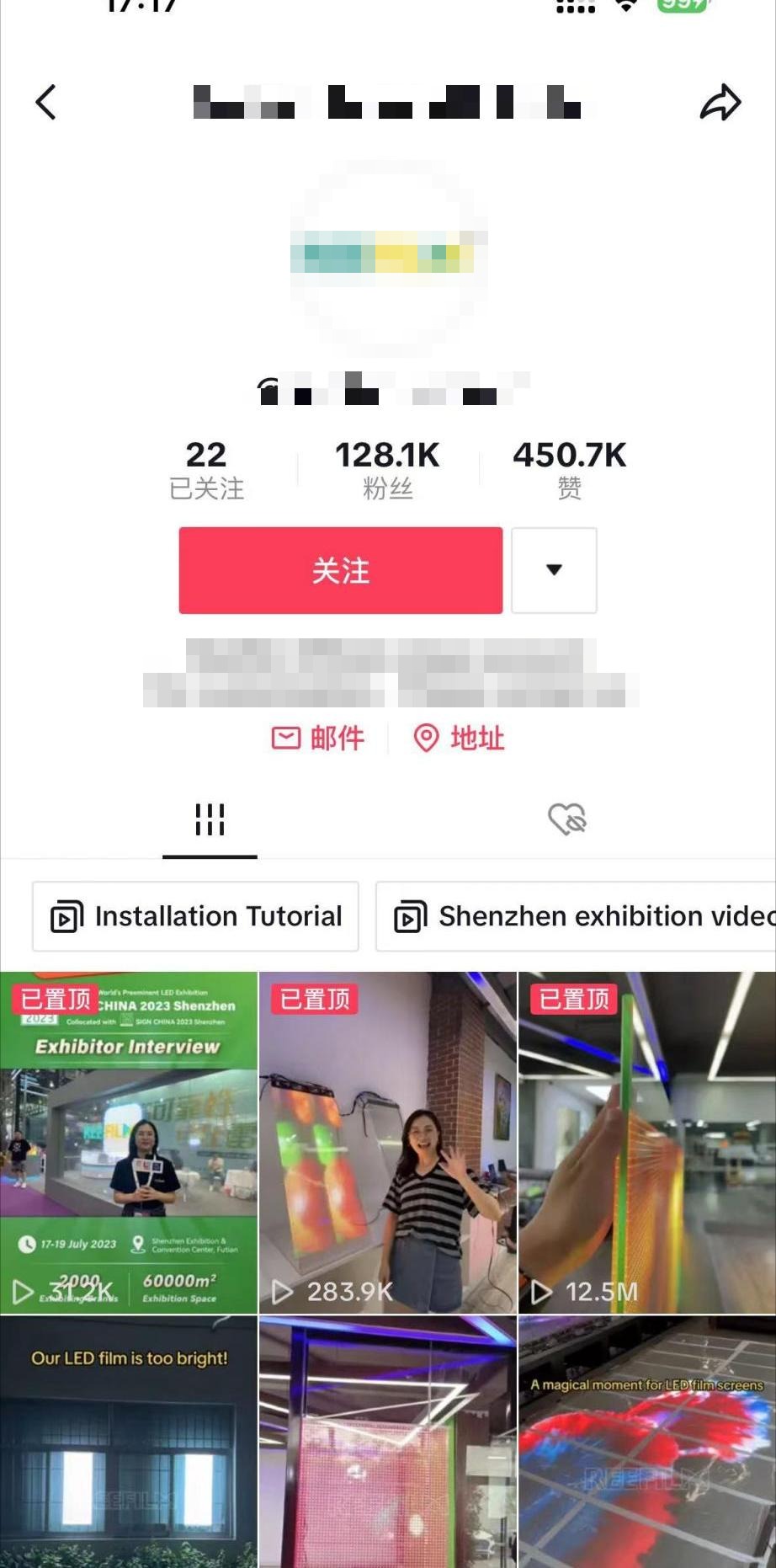Play the pinned video with 283.9K views
The height and width of the screenshot is (1568, 776).
coord(388,1143)
